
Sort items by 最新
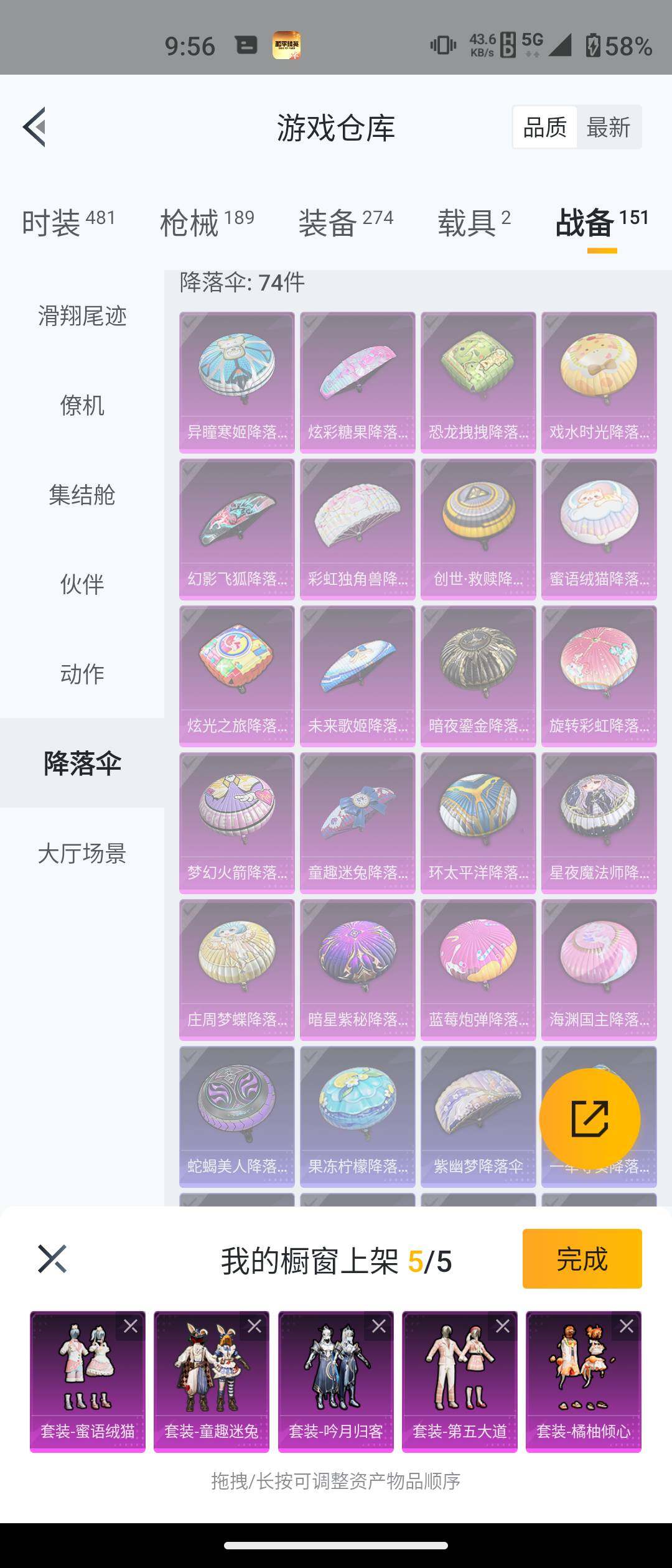point(607,128)
